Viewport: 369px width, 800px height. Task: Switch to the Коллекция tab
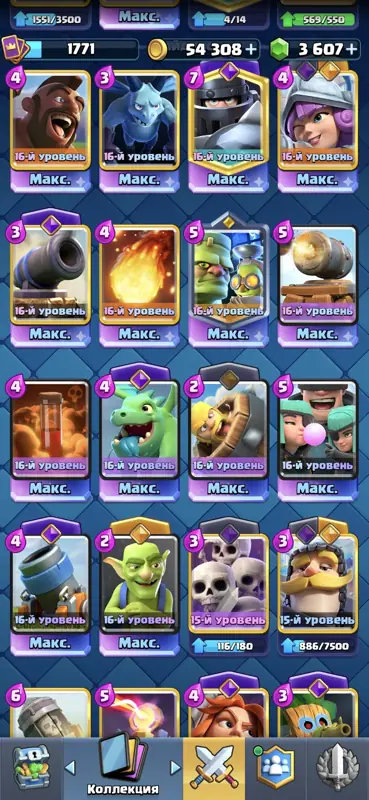[122, 767]
